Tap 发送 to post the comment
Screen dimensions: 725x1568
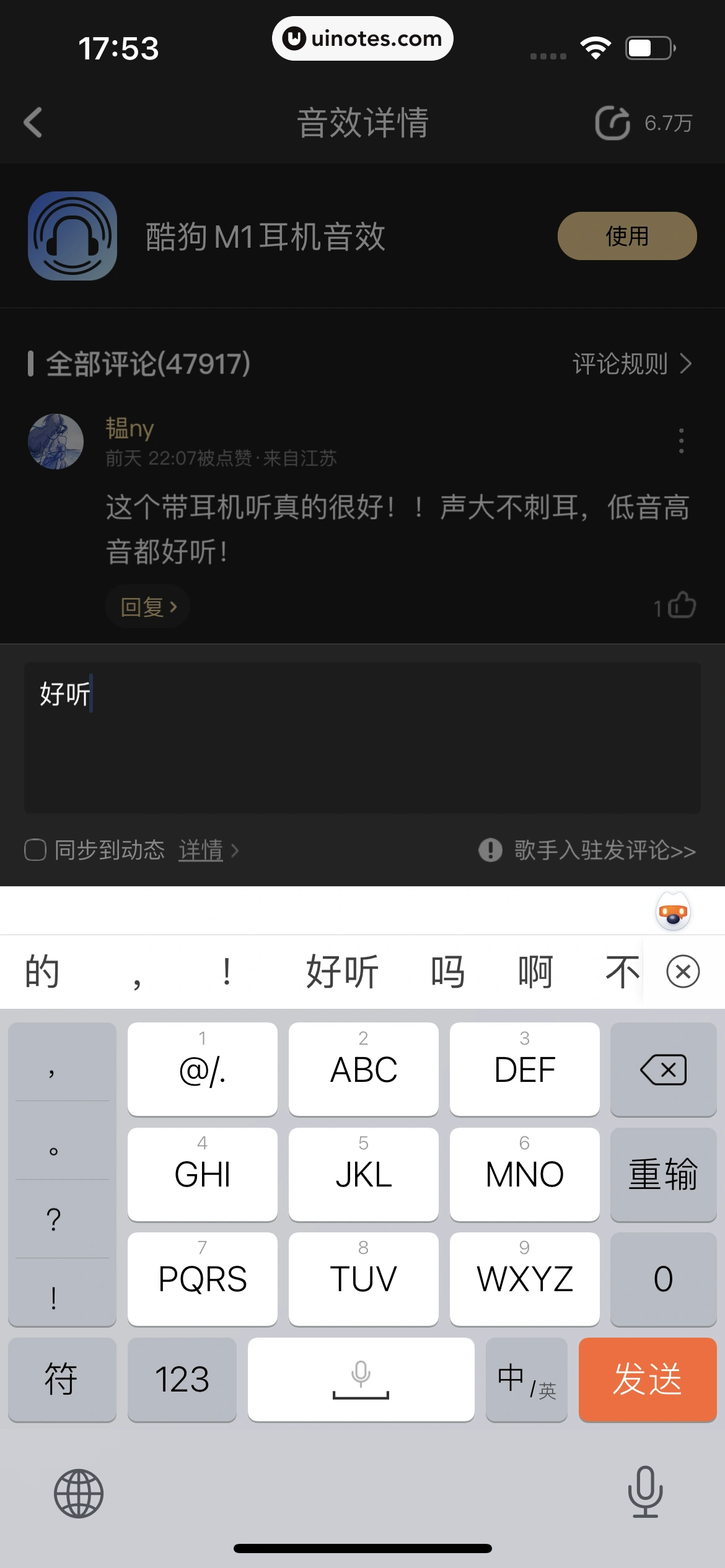click(x=647, y=1379)
